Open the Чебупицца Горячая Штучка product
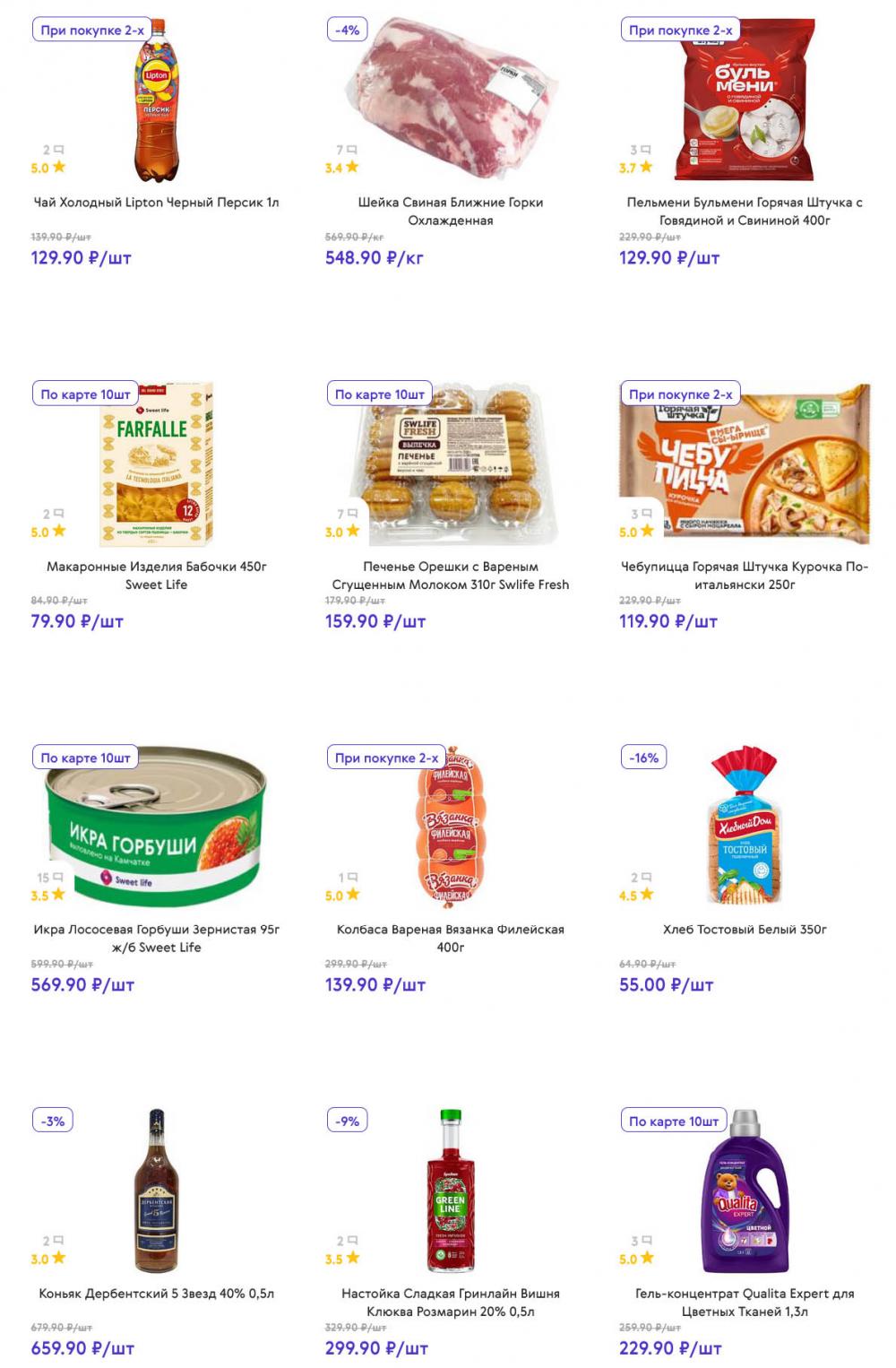The image size is (896, 1368). [x=744, y=575]
